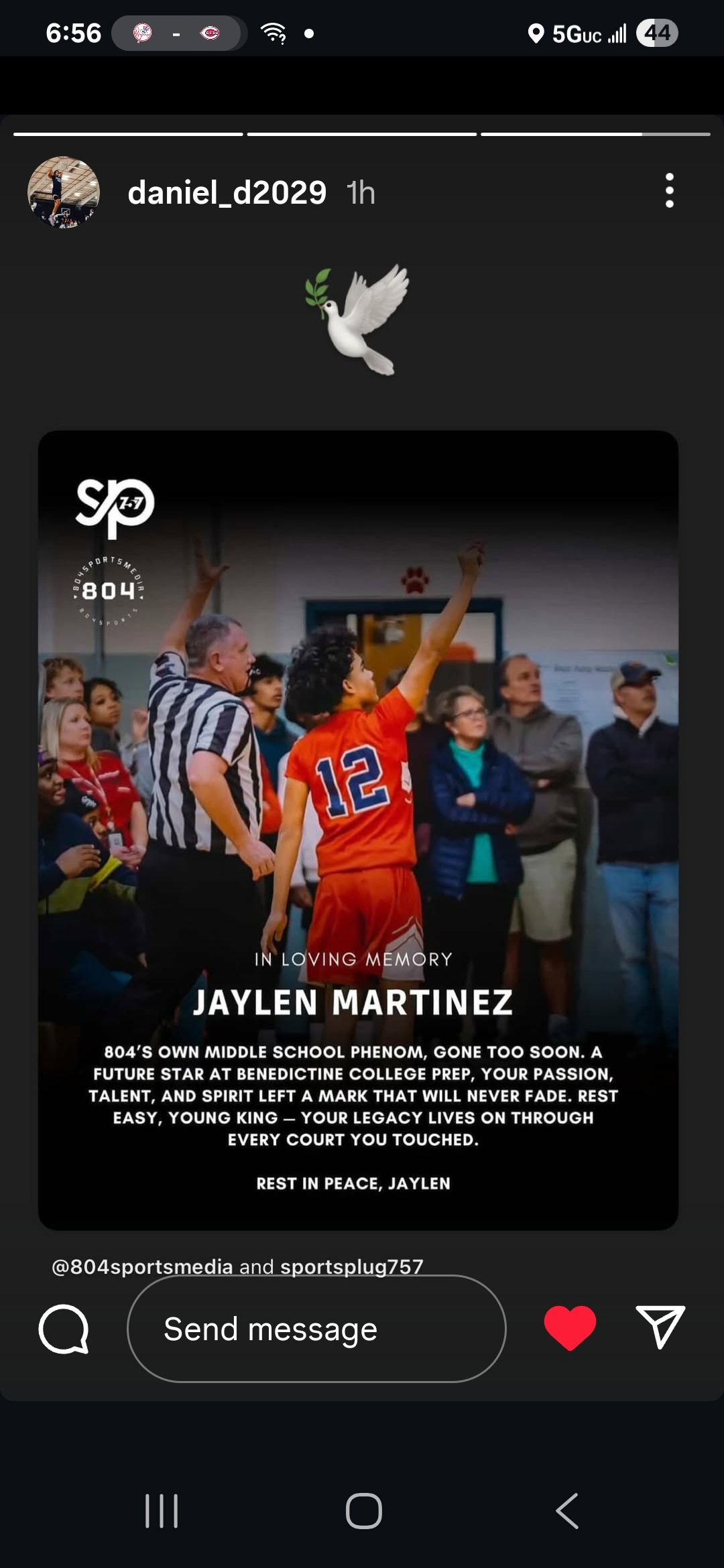This screenshot has height=1568, width=724.
Task: Share this story with the paper plane
Action: pyautogui.click(x=660, y=1326)
